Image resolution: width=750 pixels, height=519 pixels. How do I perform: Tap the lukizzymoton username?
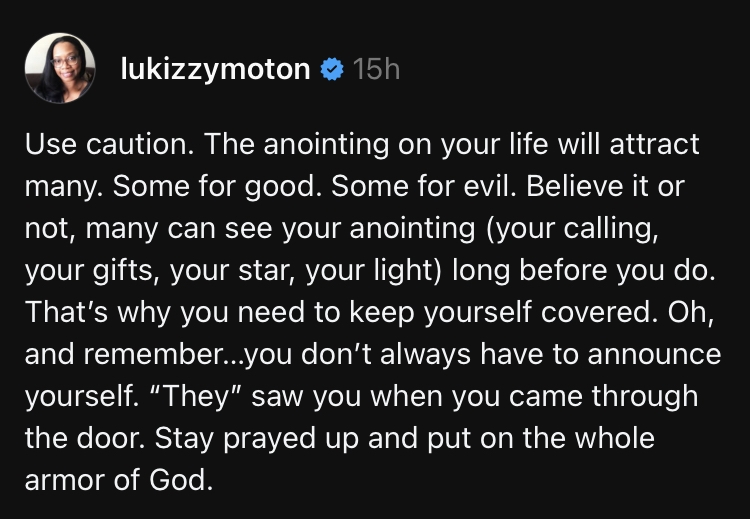click(214, 69)
